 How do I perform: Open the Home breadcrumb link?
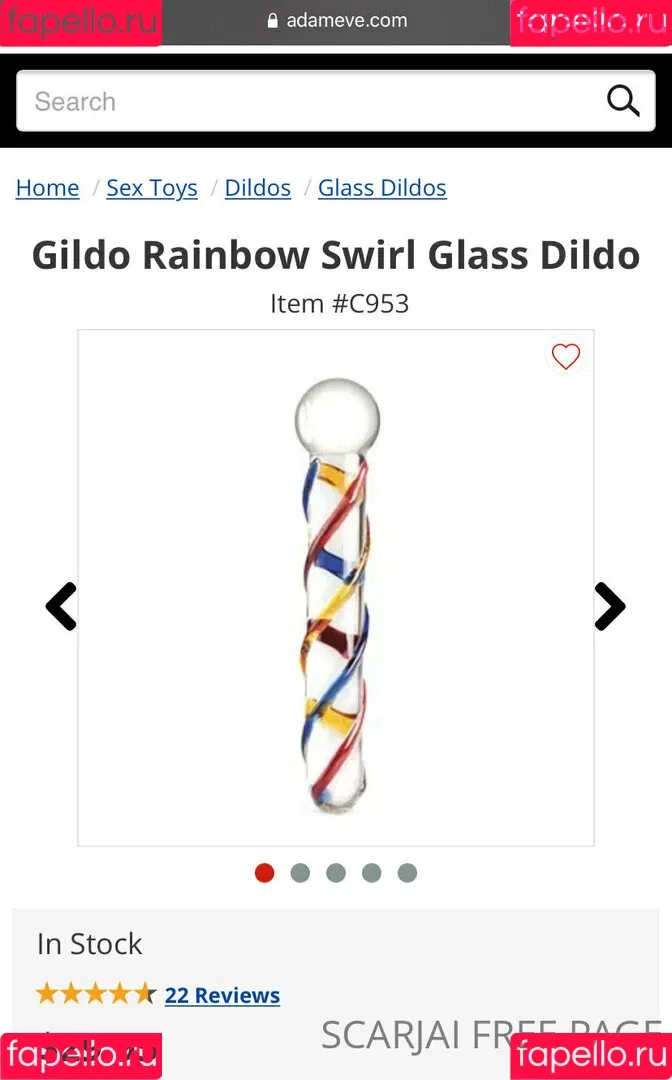(x=47, y=188)
